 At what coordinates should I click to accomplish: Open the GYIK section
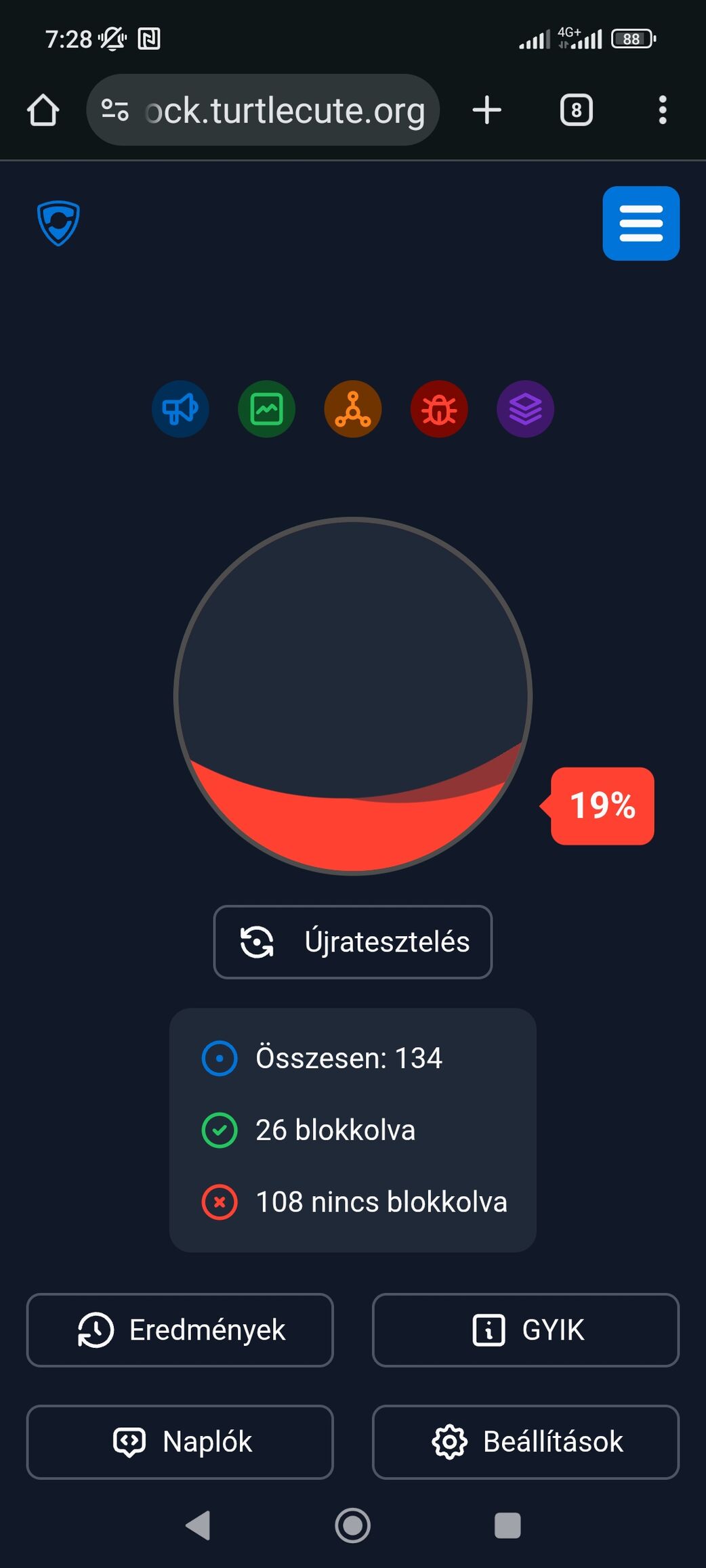point(525,1330)
